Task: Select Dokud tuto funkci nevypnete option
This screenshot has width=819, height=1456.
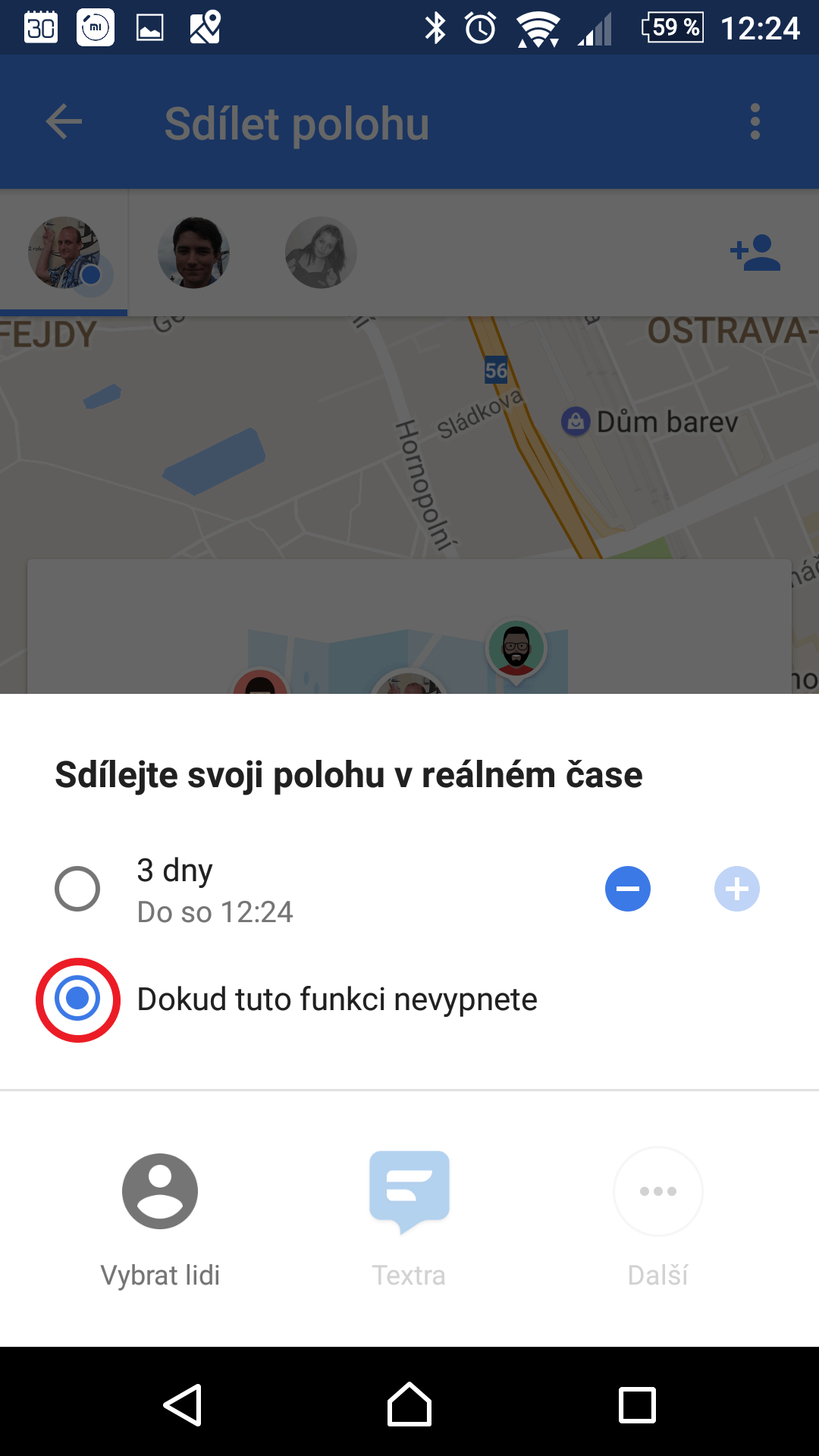Action: tap(77, 999)
